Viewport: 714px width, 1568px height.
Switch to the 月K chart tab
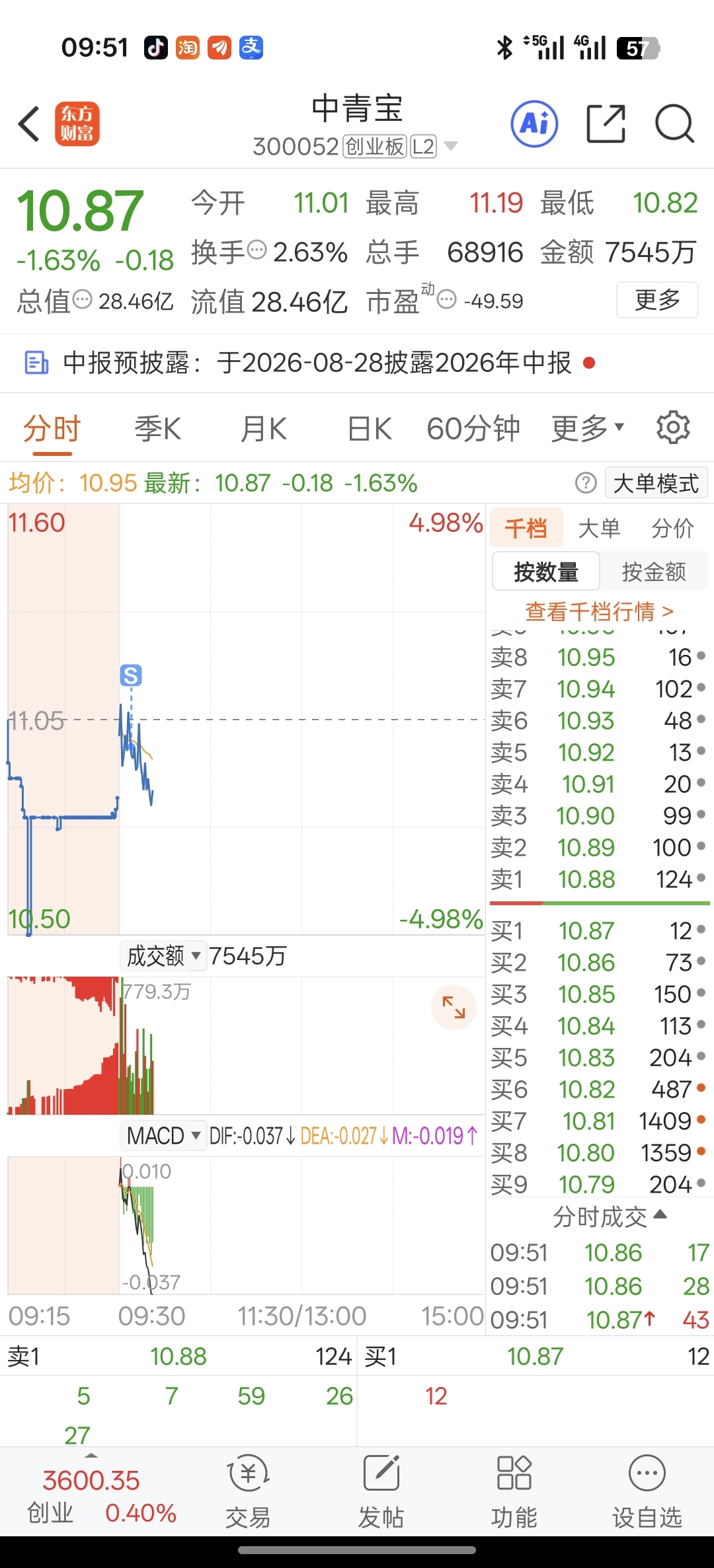point(263,429)
